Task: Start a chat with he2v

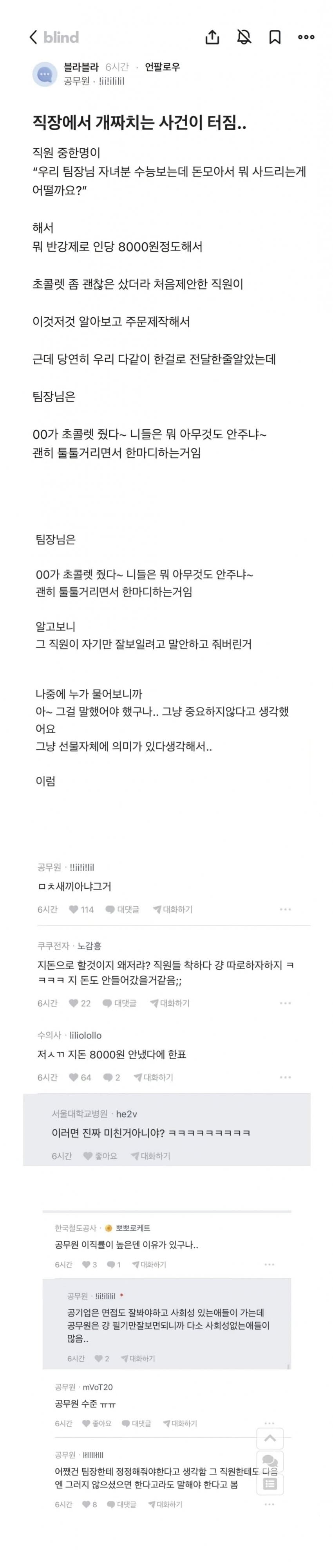Action: (x=151, y=1156)
